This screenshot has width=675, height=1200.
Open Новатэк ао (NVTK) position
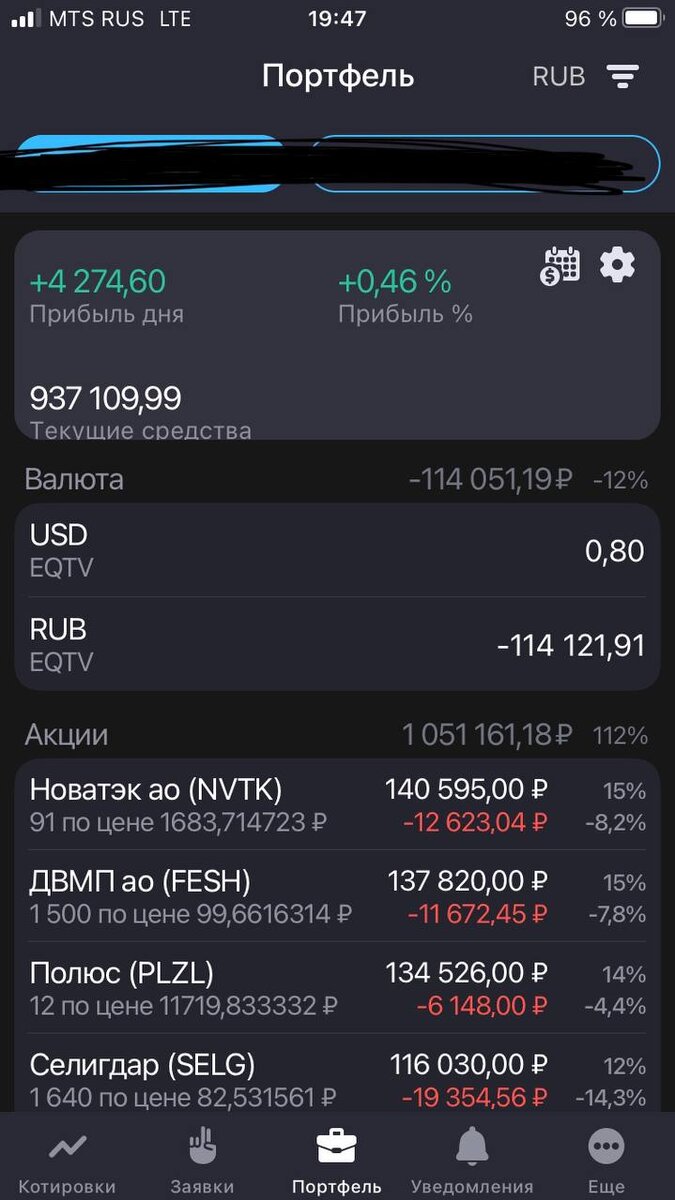[x=337, y=805]
